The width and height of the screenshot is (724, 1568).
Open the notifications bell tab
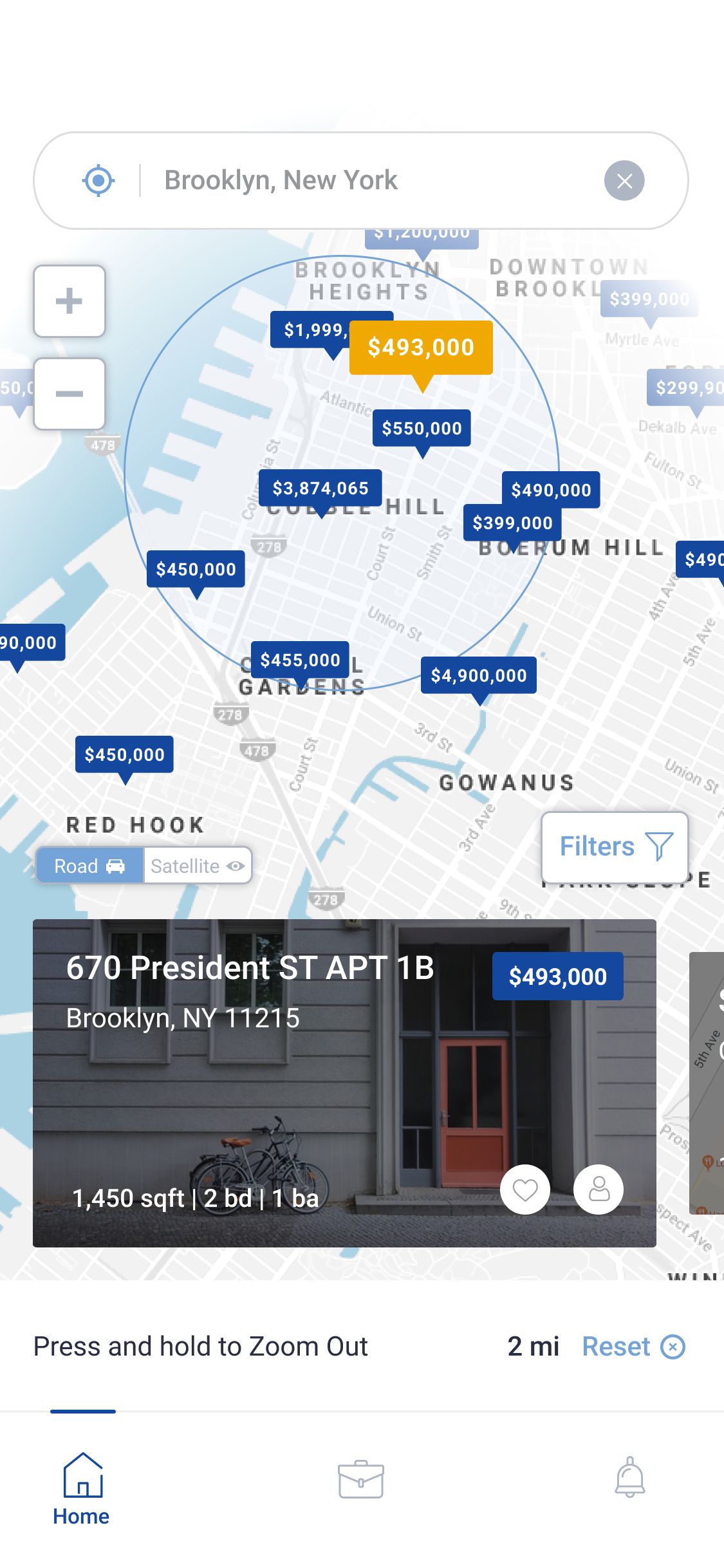629,1478
